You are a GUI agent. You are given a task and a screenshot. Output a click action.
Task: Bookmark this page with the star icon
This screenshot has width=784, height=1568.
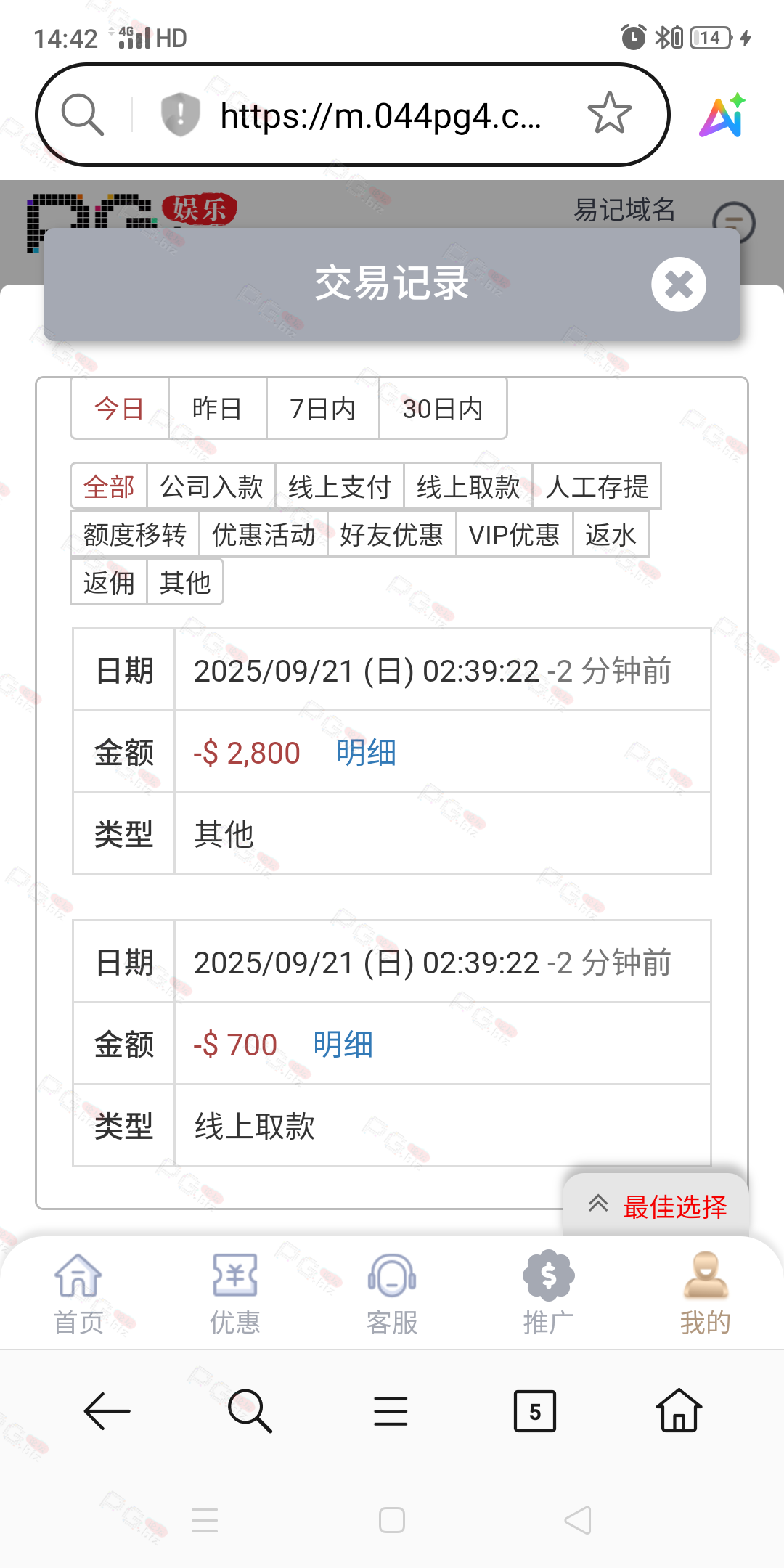pyautogui.click(x=609, y=114)
